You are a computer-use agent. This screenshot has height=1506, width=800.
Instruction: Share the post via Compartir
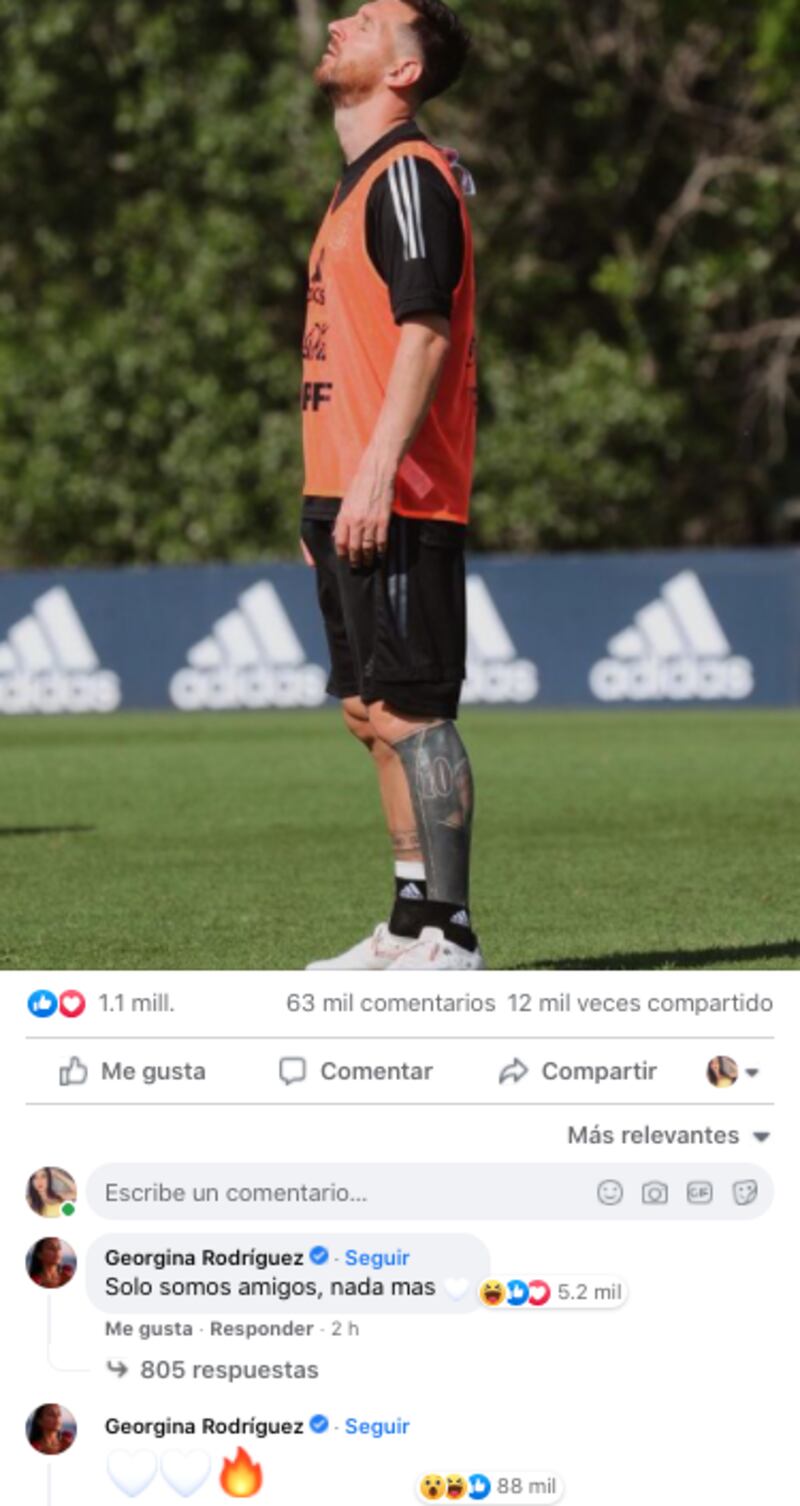point(578,1071)
